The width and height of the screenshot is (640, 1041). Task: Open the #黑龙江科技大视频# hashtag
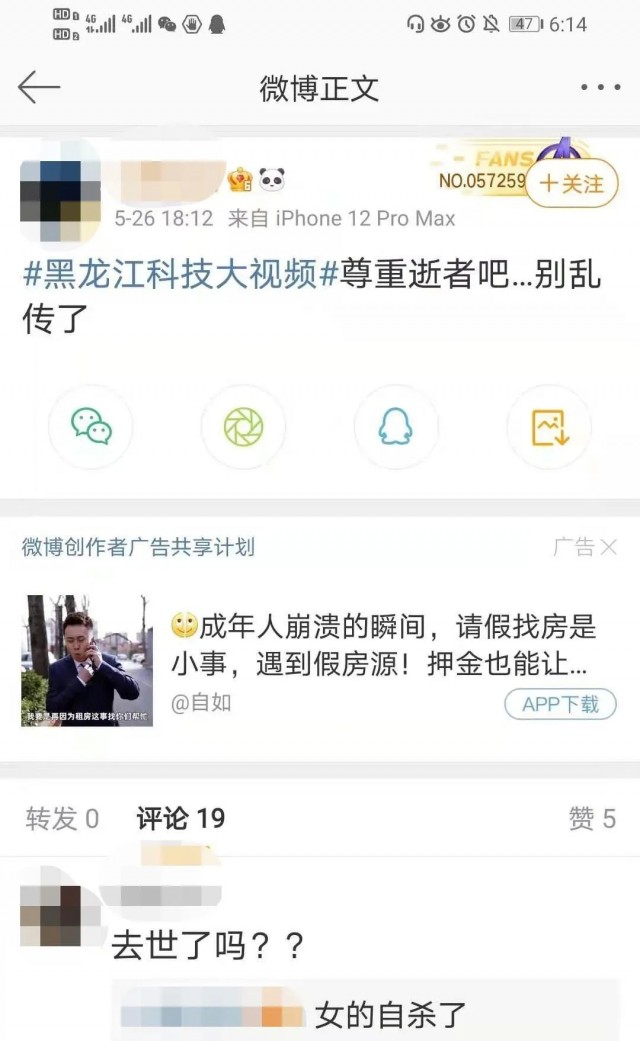point(181,274)
